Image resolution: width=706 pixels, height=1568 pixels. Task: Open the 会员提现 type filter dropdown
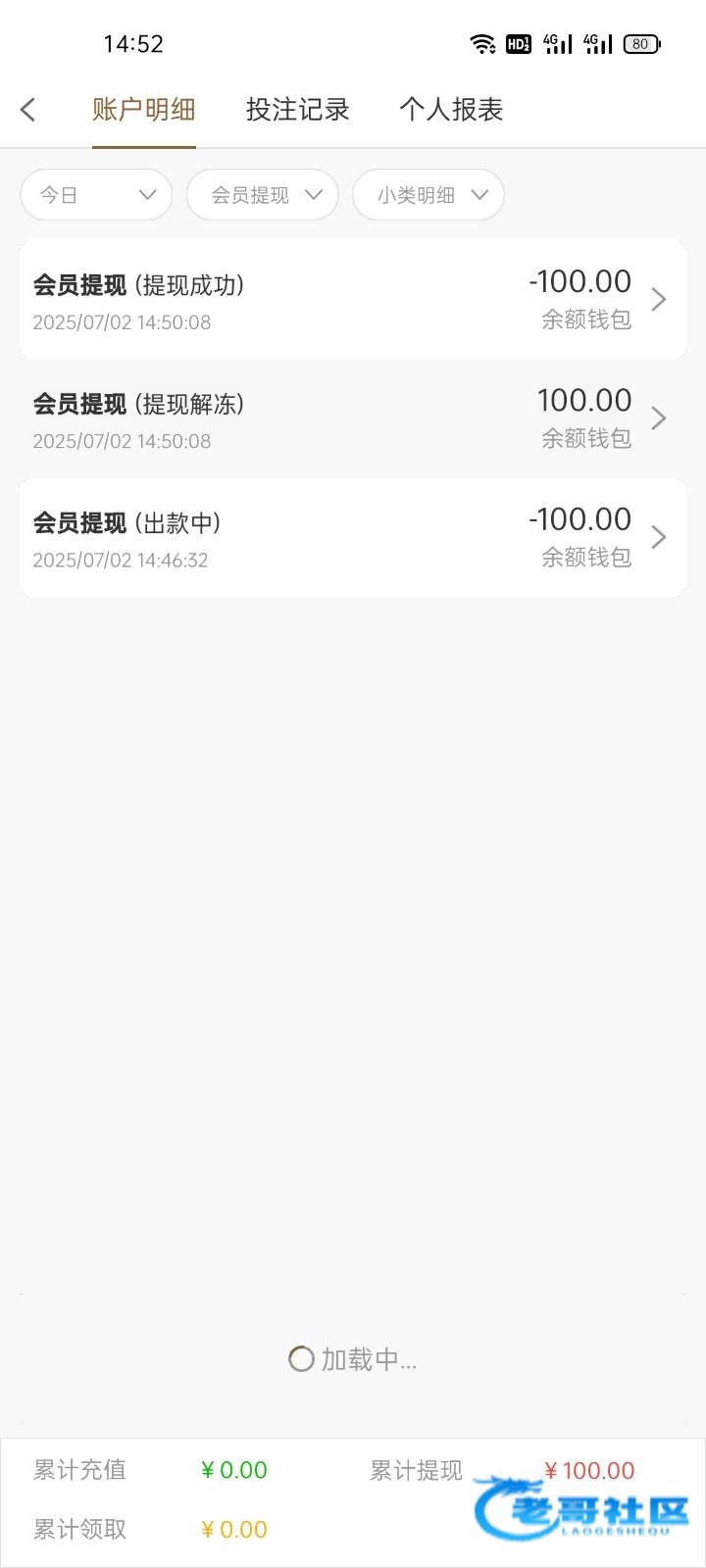coord(263,195)
